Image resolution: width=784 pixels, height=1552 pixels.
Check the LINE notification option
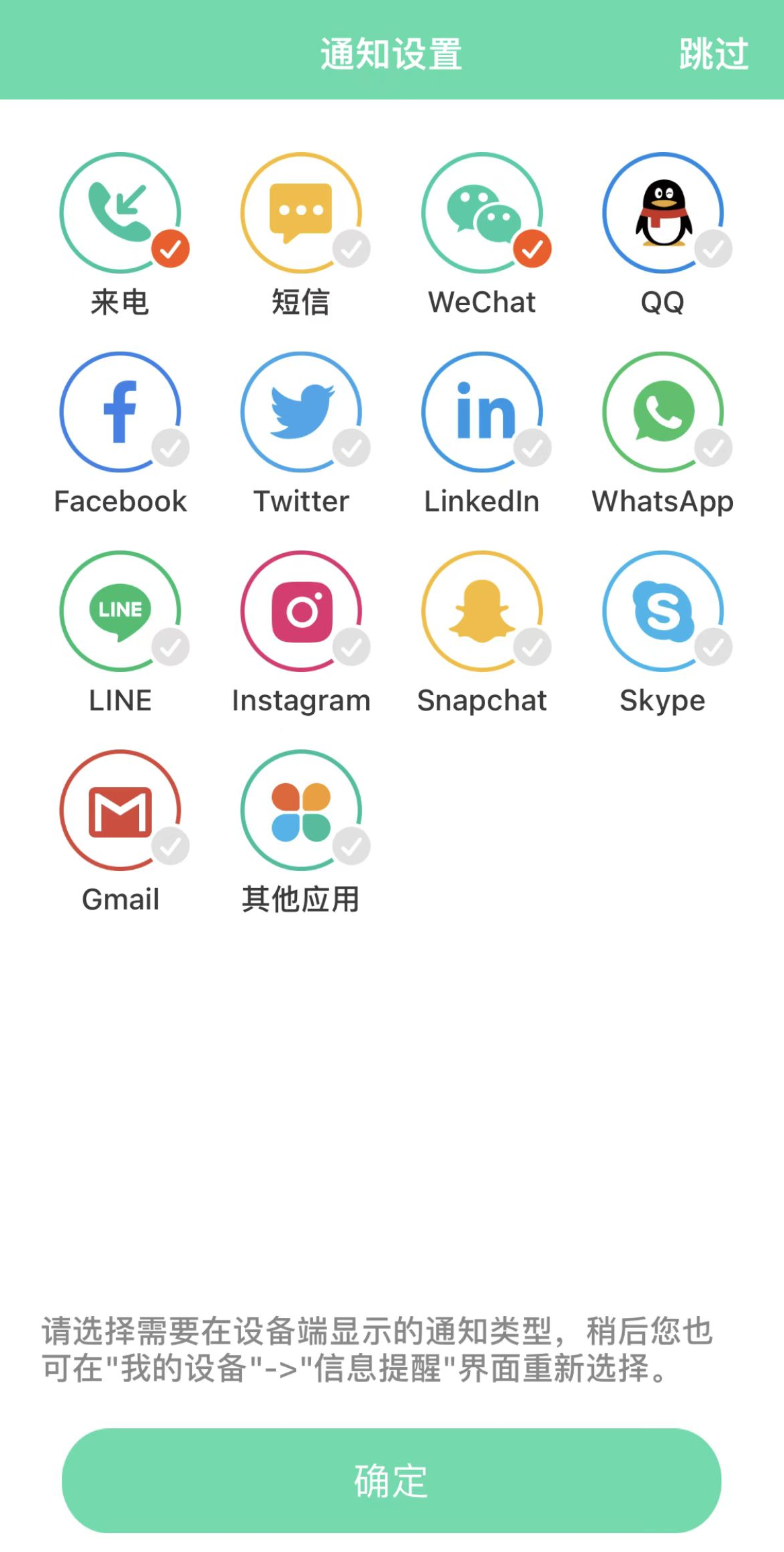pyautogui.click(x=121, y=610)
